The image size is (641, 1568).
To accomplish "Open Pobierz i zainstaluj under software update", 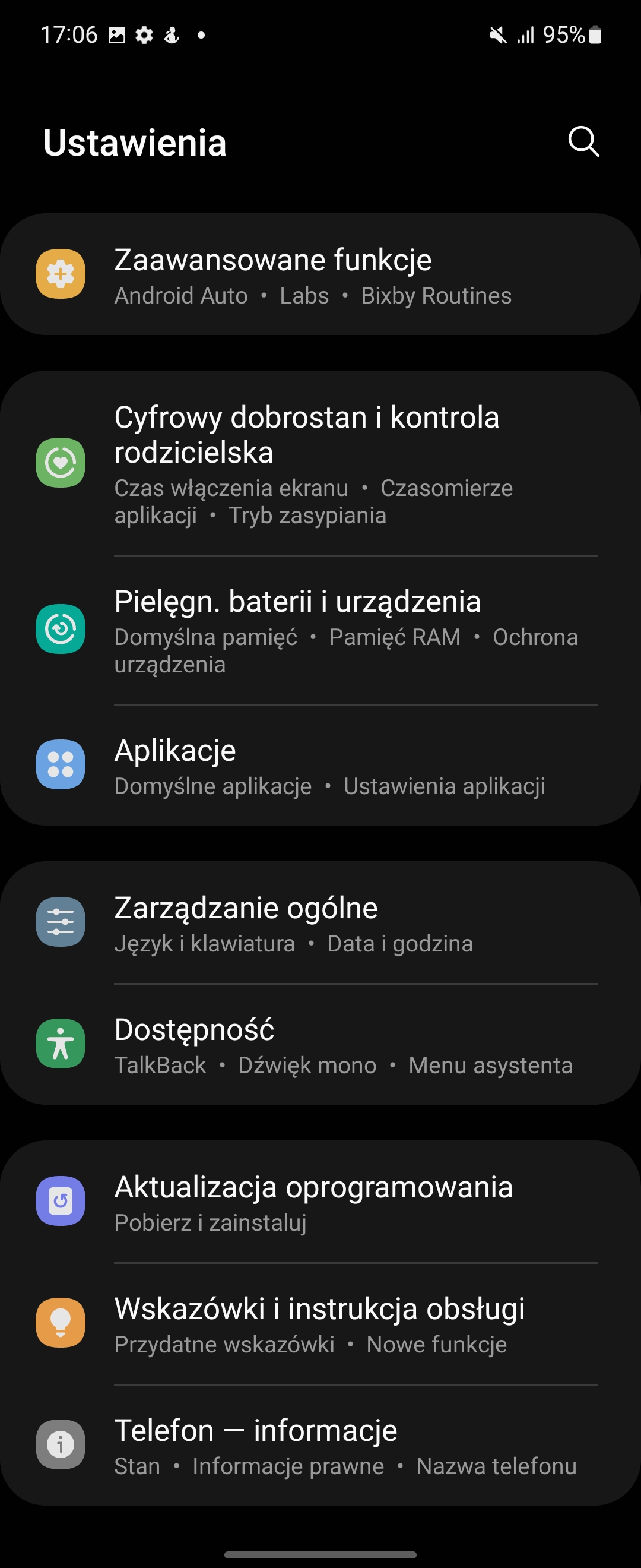I will [x=211, y=1223].
